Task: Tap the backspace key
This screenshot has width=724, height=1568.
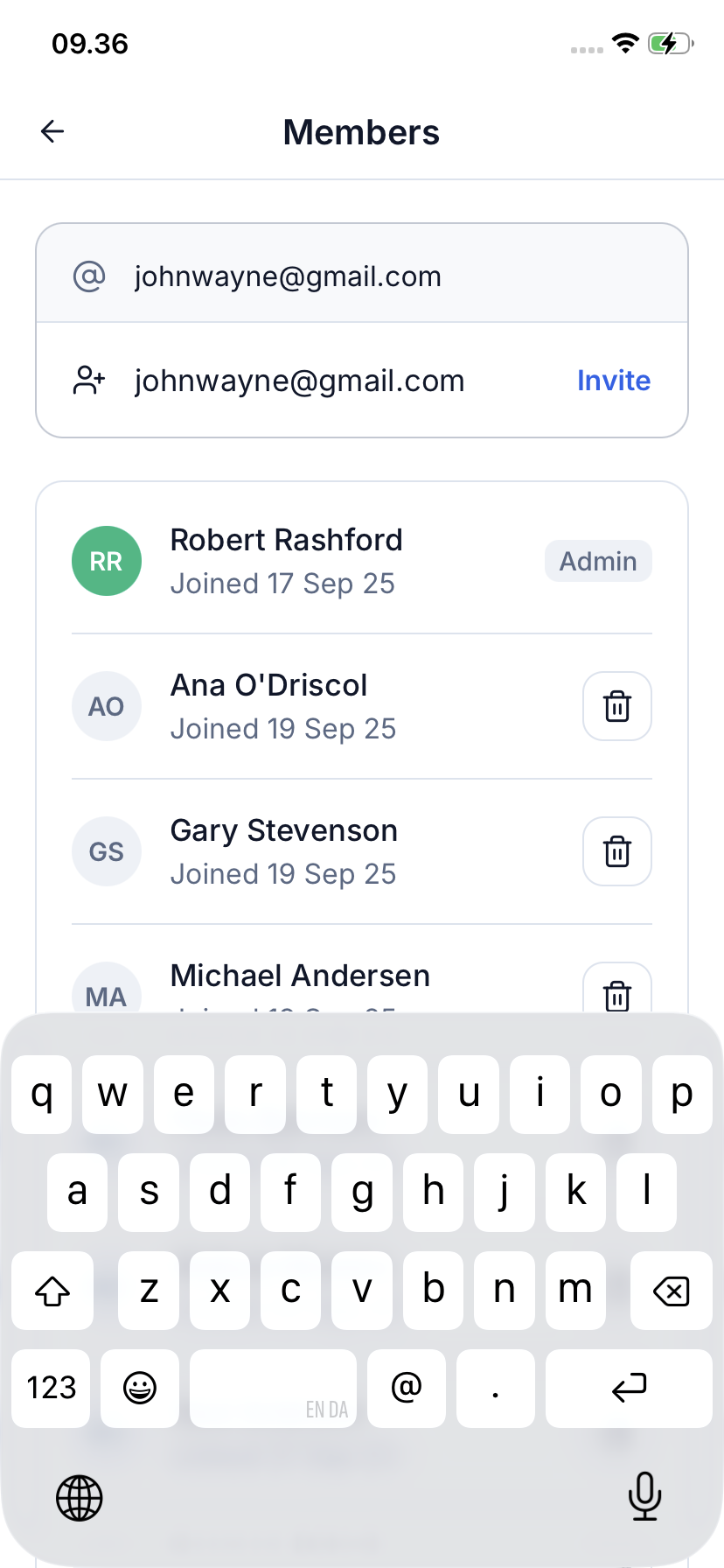Action: tap(671, 1291)
